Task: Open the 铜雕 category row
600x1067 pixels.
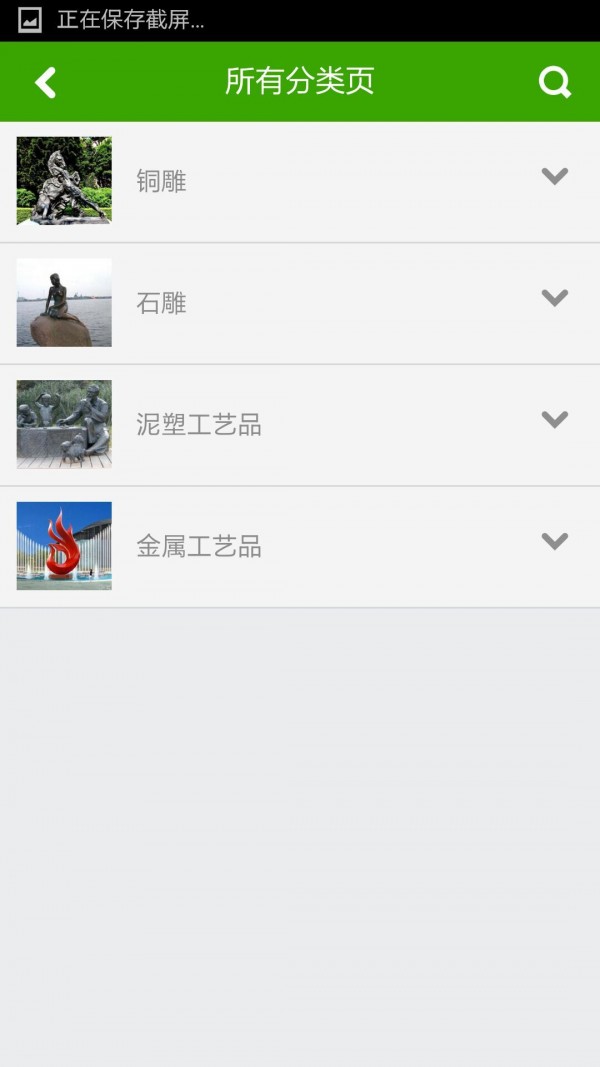Action: click(162, 181)
